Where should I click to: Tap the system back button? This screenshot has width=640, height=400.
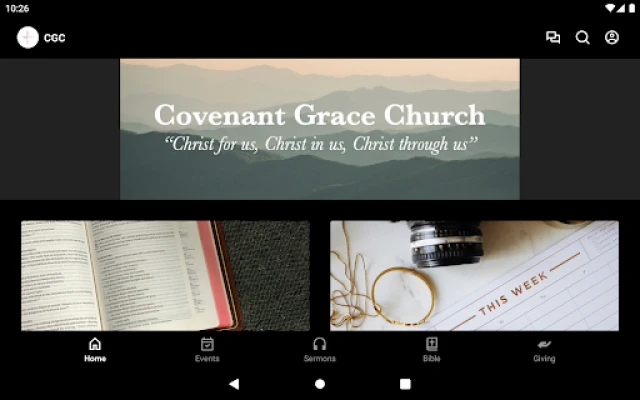(234, 383)
